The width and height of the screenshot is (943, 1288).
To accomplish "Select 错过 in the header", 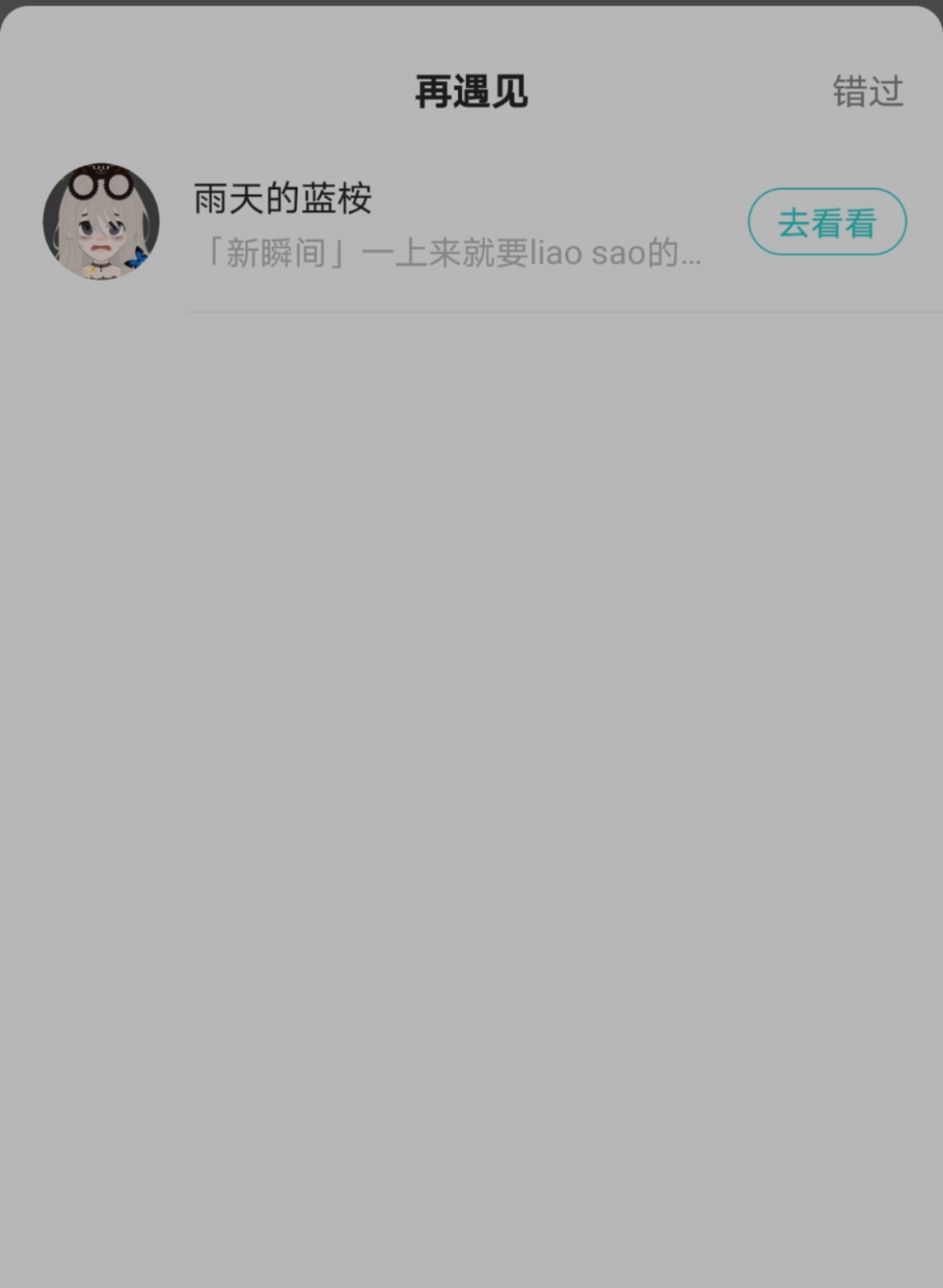I will point(868,91).
